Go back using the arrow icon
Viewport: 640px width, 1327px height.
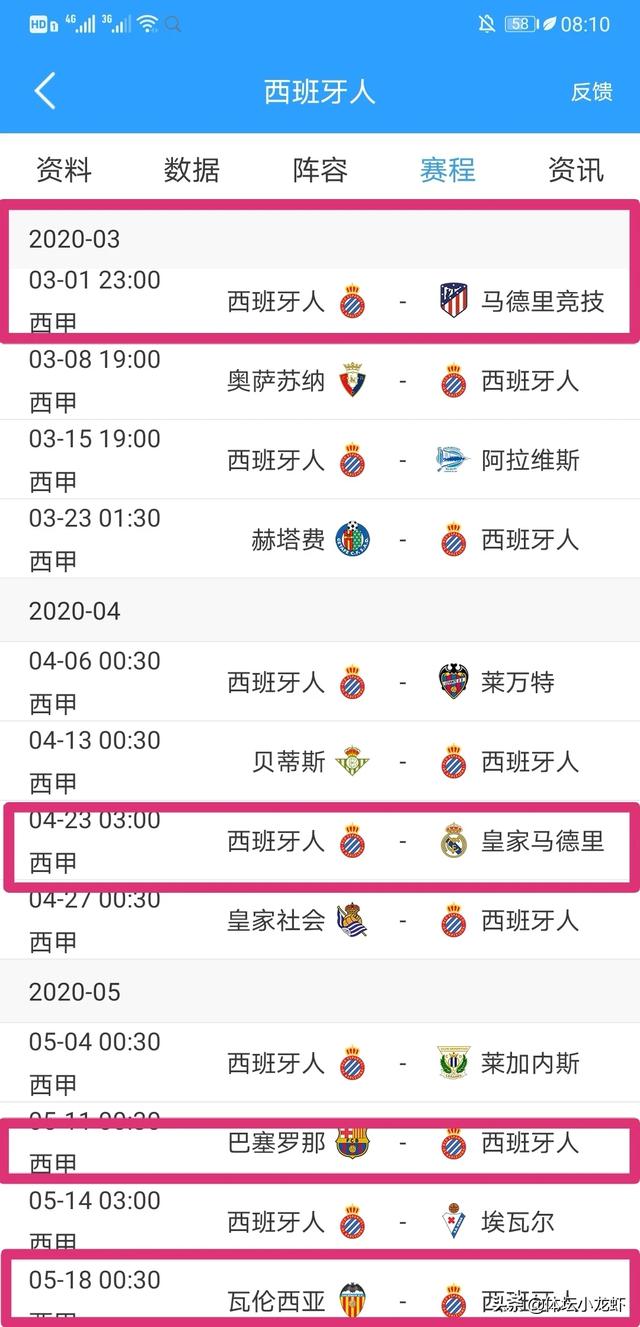coord(45,90)
